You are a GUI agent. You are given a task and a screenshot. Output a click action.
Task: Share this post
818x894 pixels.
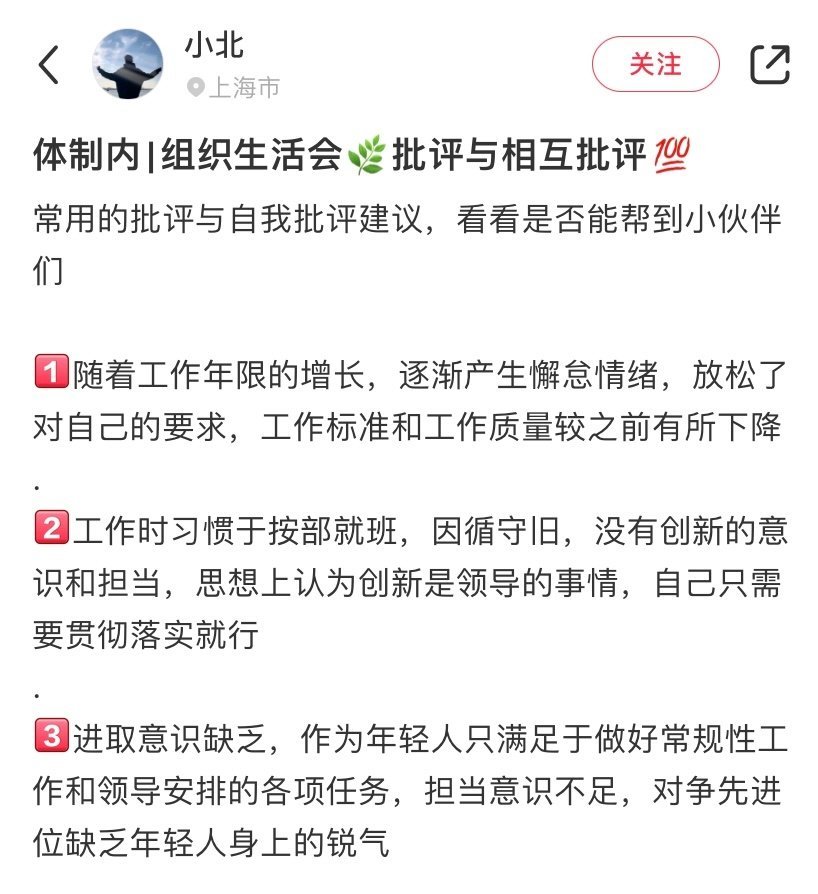[769, 64]
